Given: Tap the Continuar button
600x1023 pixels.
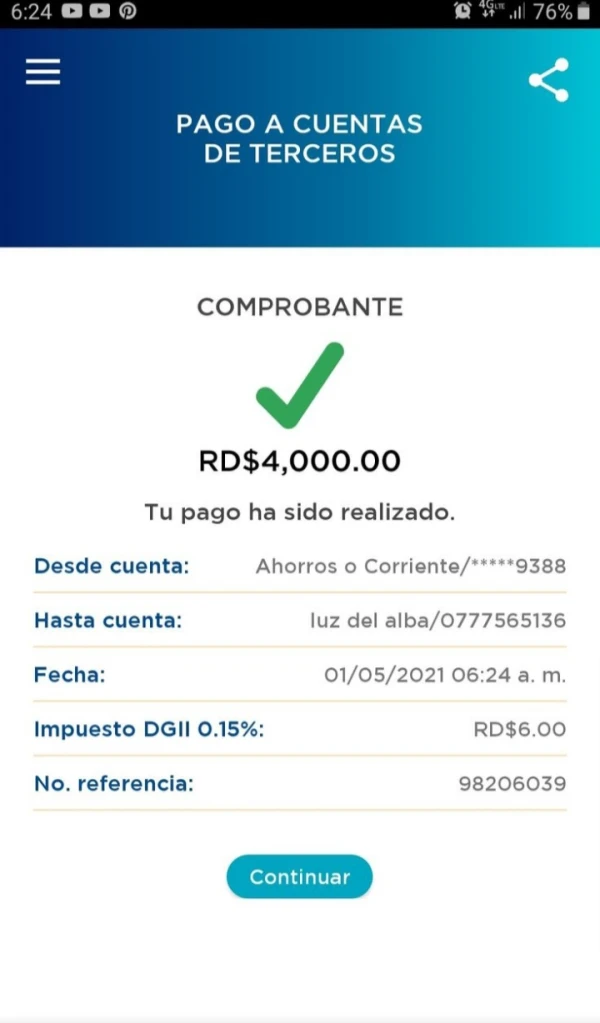Looking at the screenshot, I should click(299, 877).
